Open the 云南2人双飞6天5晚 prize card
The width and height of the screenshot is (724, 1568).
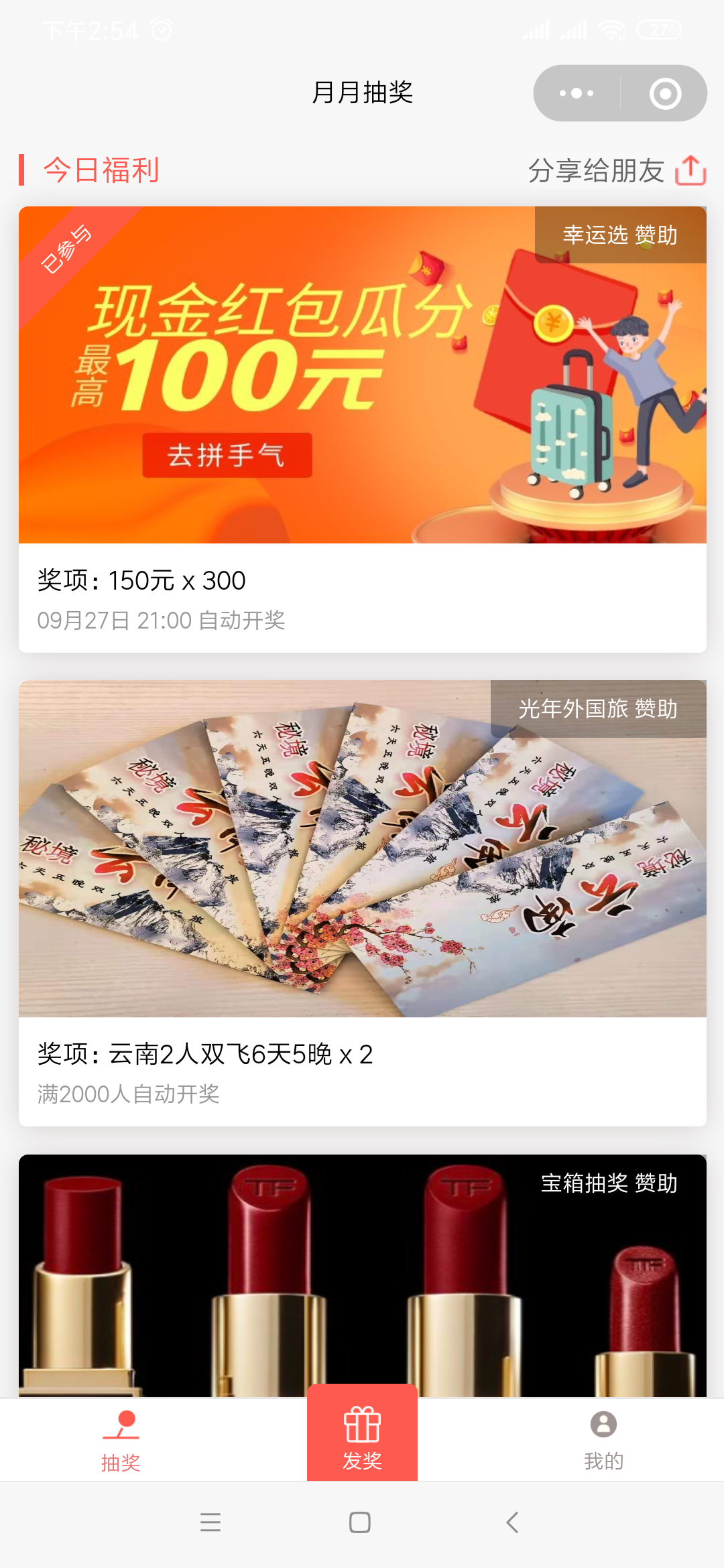coord(362,901)
